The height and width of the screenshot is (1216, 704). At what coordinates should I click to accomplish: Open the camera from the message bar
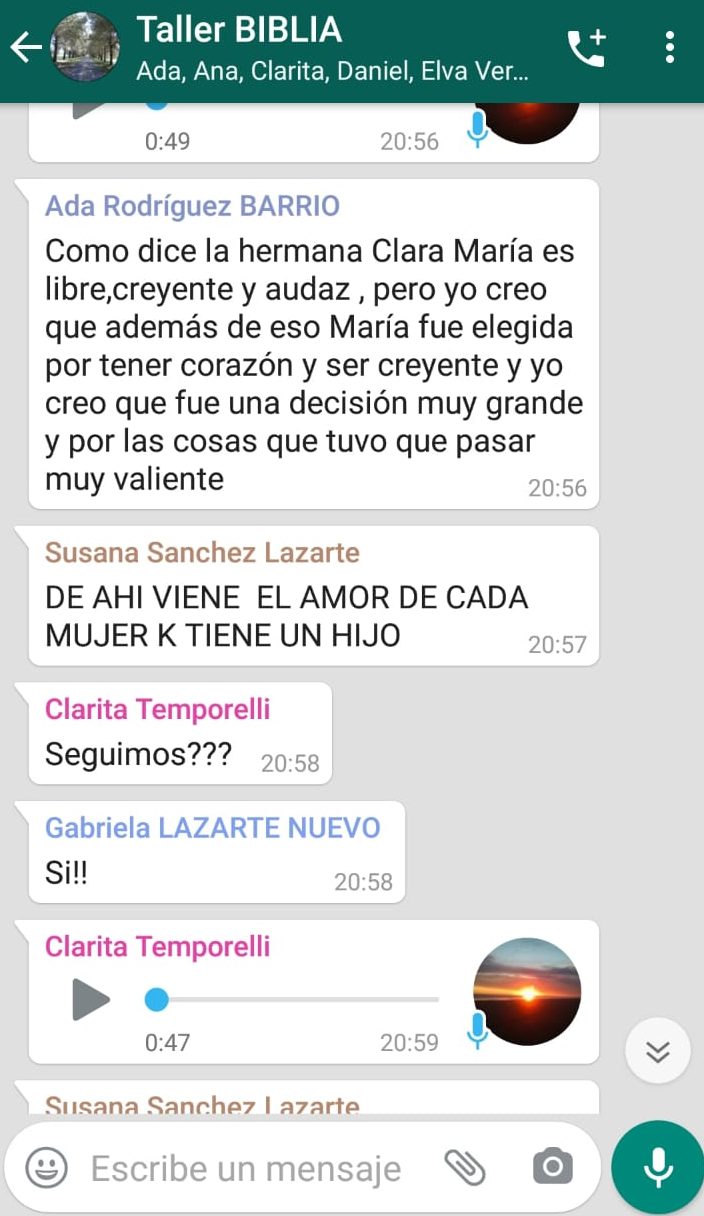click(553, 1167)
